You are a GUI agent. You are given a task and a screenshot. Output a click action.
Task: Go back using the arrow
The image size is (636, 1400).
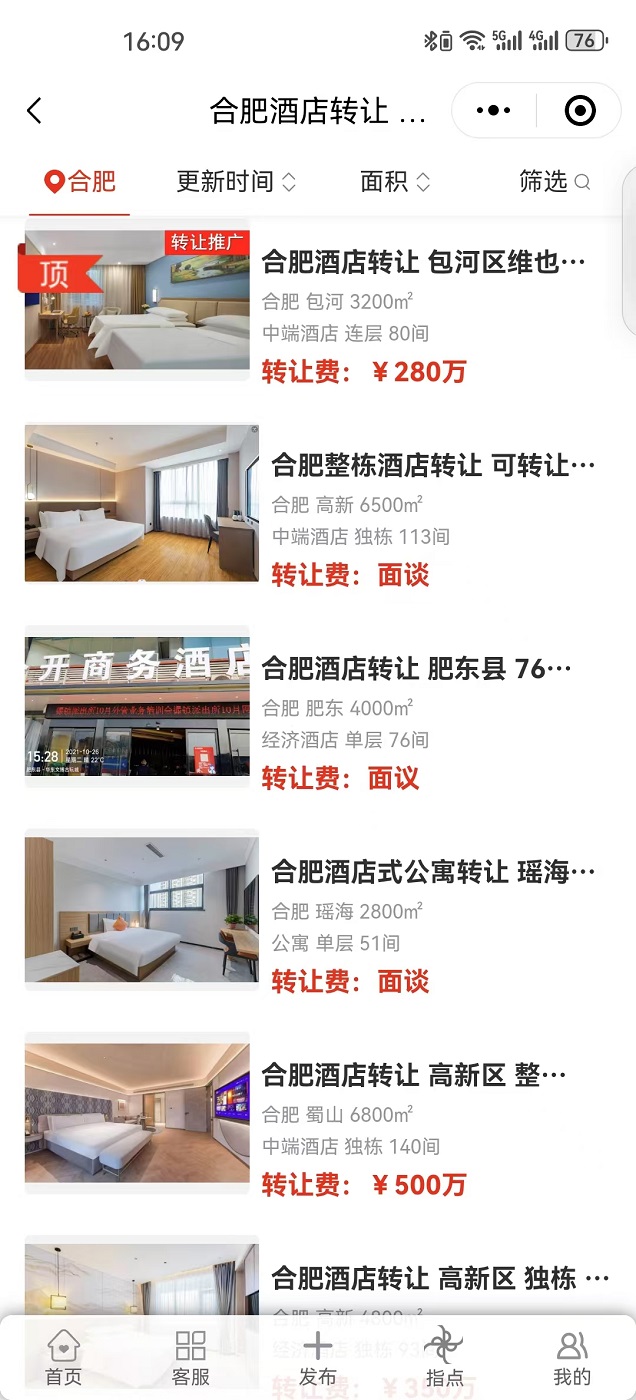tap(35, 110)
